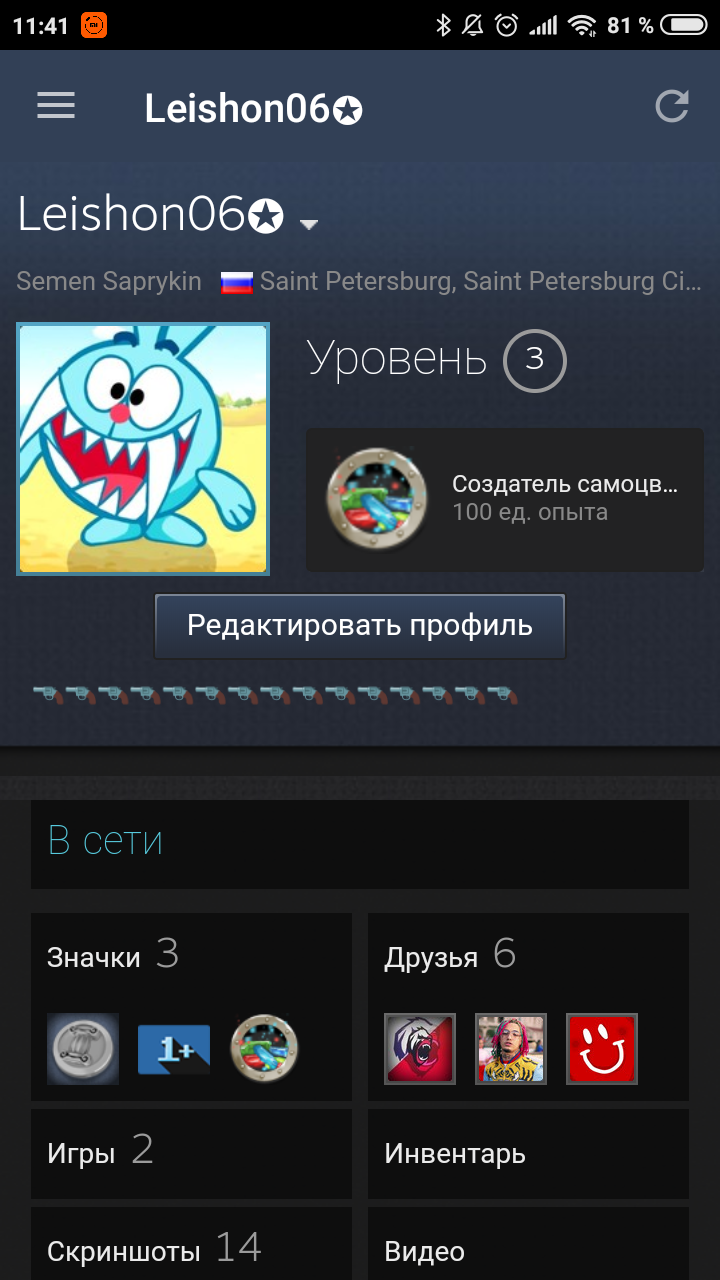The height and width of the screenshot is (1280, 720).
Task: Tap the Редактировать профиль button
Action: tap(360, 627)
